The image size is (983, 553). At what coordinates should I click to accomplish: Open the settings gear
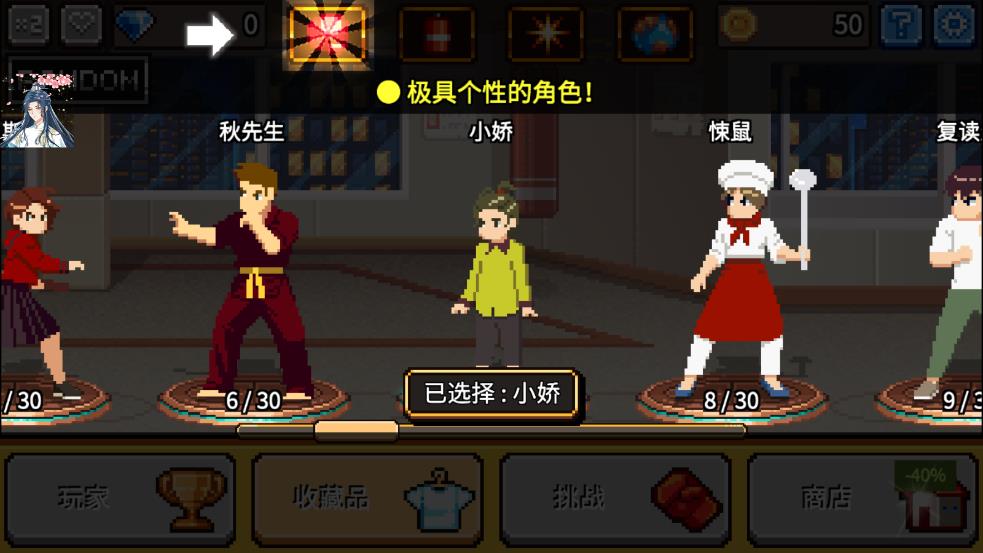click(954, 25)
